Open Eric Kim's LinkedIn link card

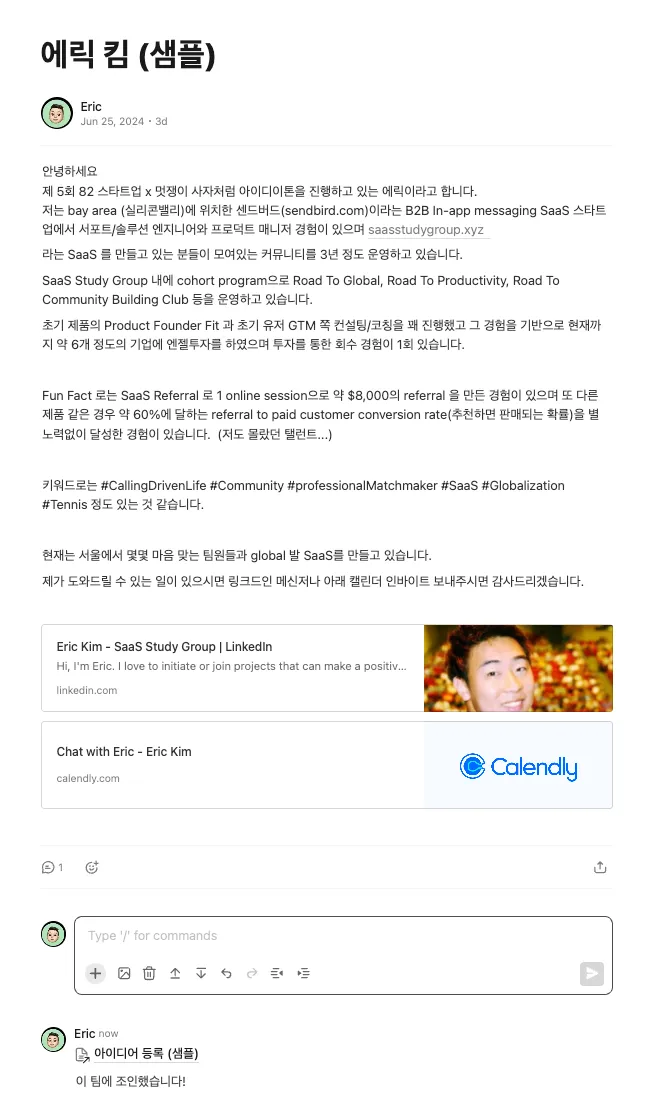click(327, 668)
